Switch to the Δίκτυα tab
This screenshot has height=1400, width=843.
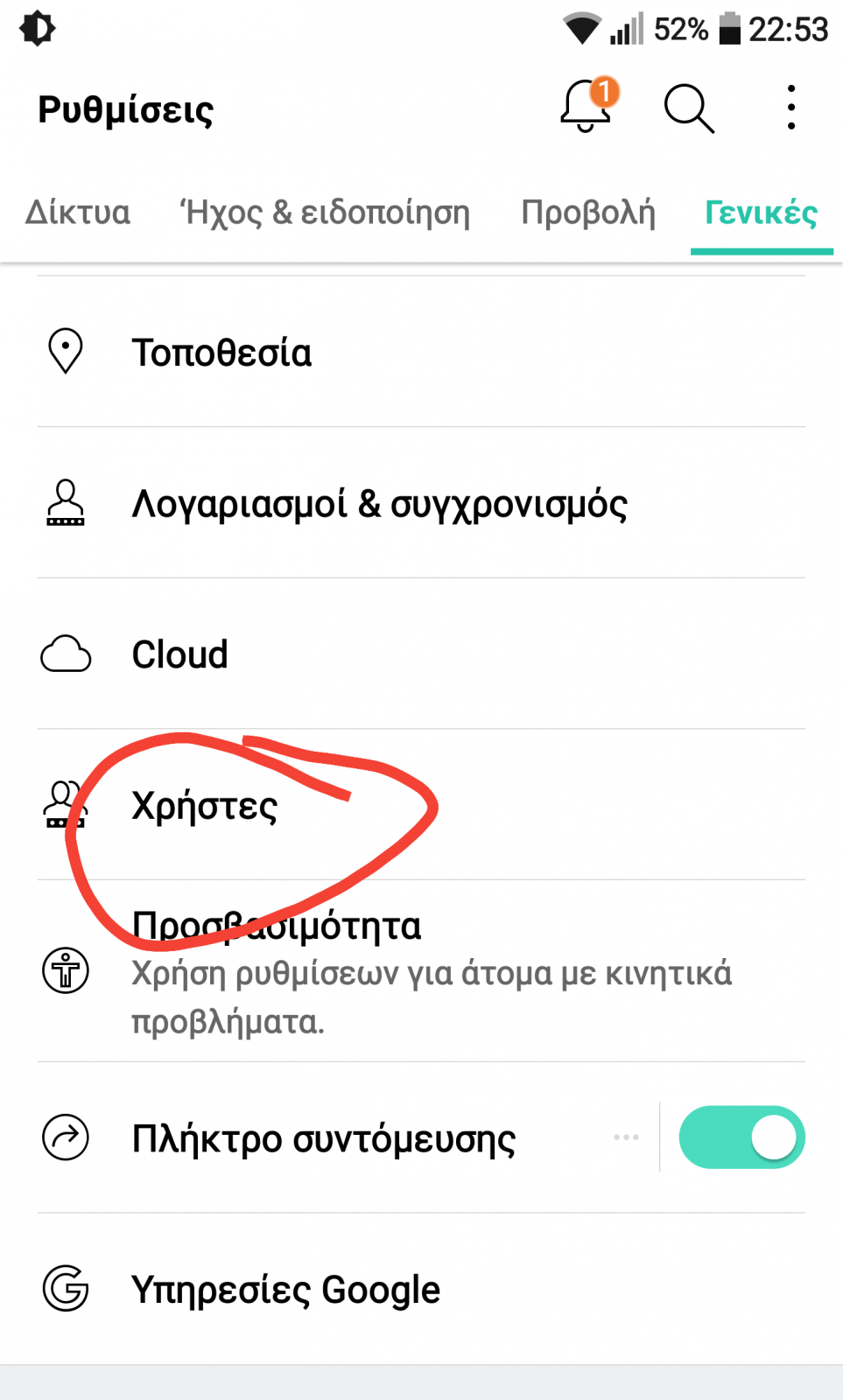[x=78, y=213]
